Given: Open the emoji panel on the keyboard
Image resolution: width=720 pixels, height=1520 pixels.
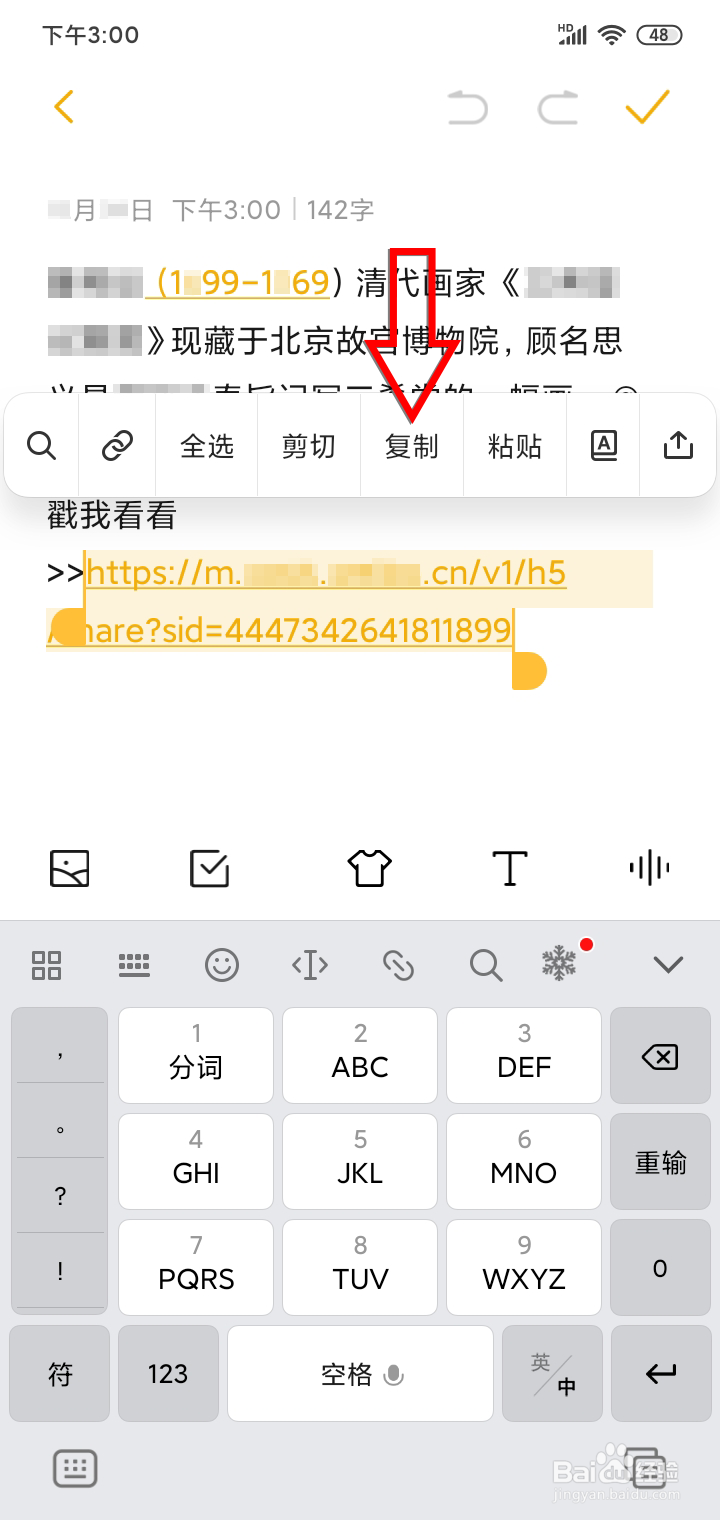Looking at the screenshot, I should click(222, 965).
